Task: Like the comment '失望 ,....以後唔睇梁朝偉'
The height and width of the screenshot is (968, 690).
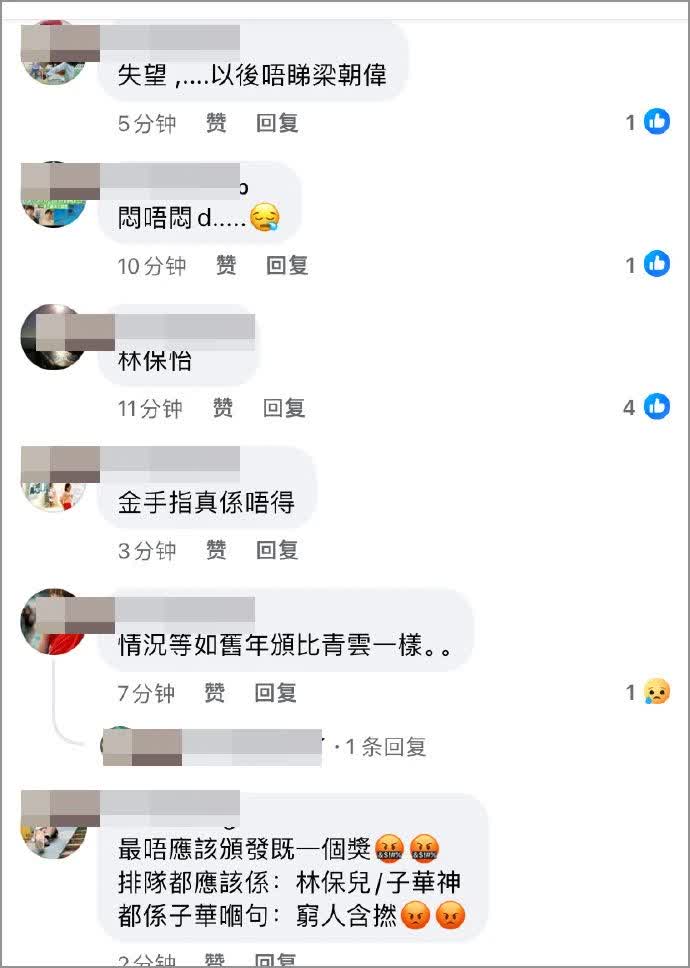Action: [216, 123]
